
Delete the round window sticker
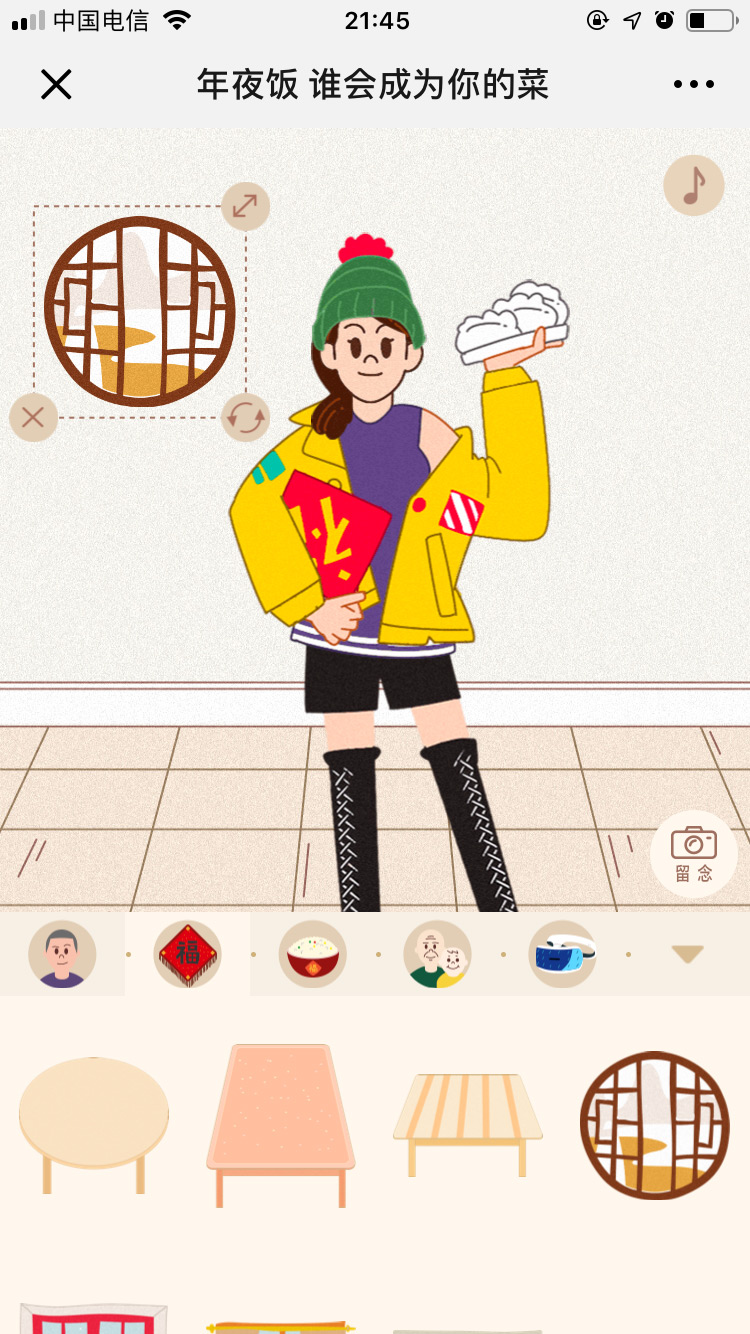33,417
